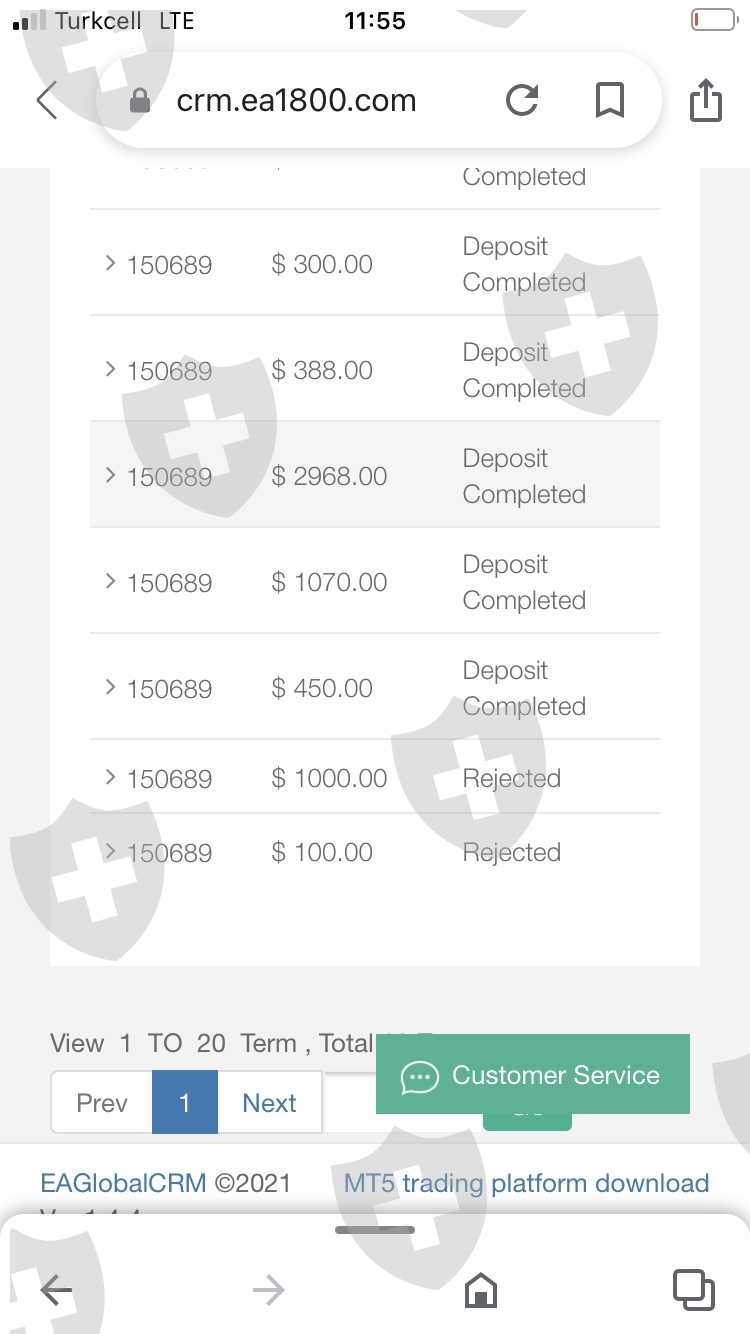Viewport: 750px width, 1334px height.
Task: Go to the Next page
Action: [269, 1102]
